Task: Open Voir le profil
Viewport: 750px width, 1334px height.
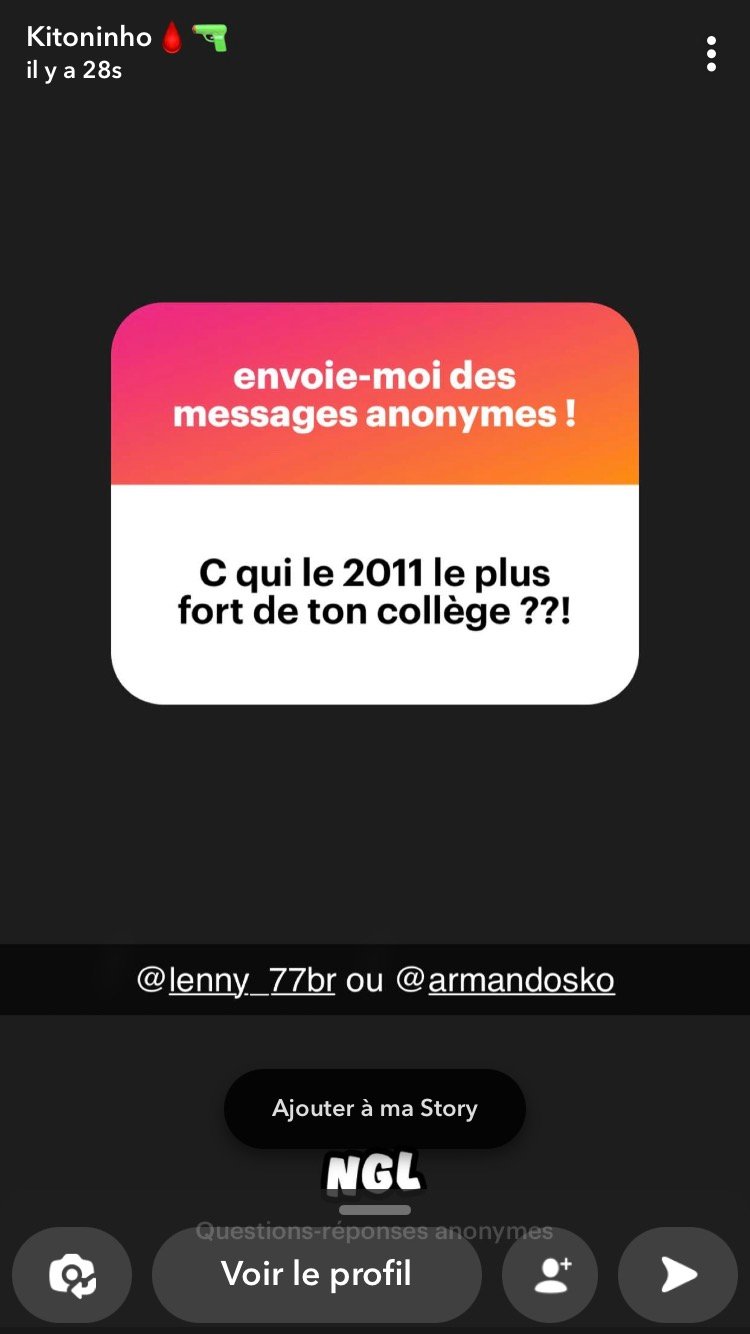Action: click(316, 1274)
